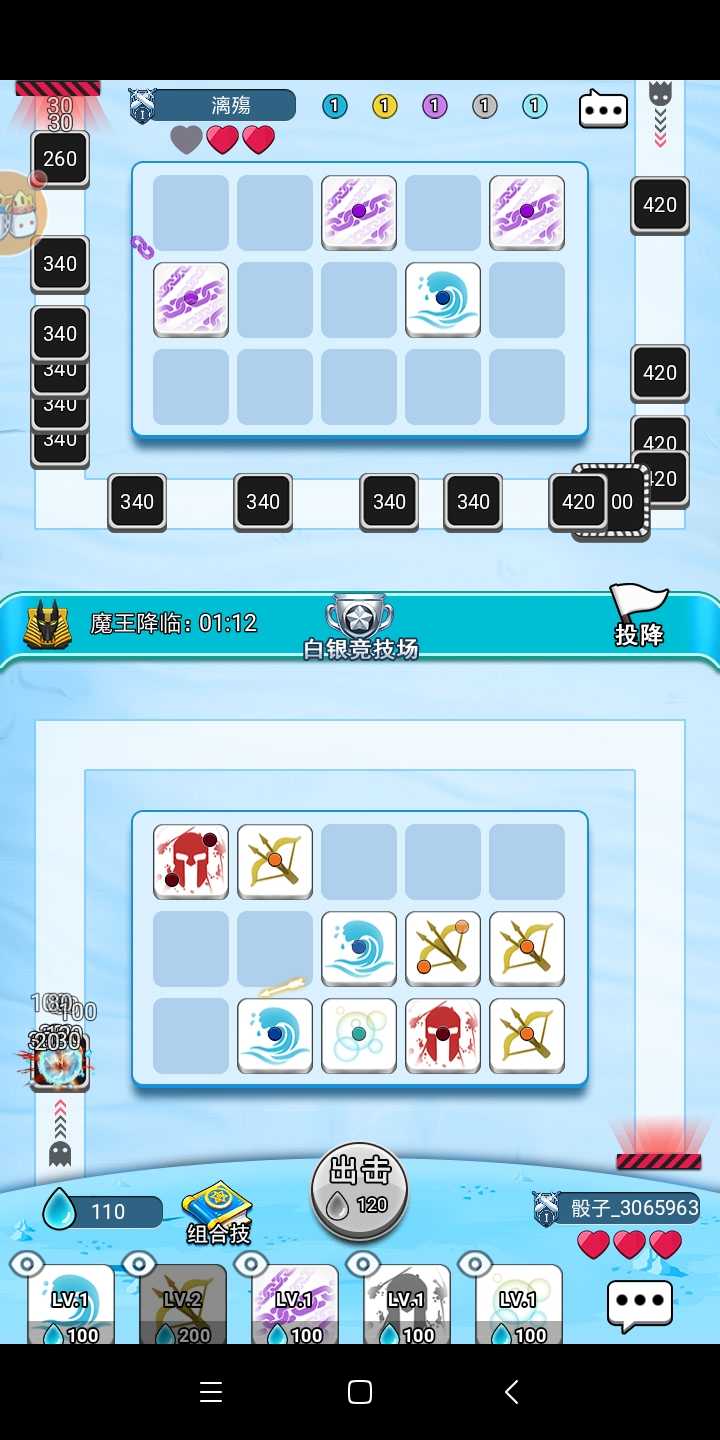Open your three-dot chat emote bubble
This screenshot has height=1440, width=720.
click(638, 1305)
